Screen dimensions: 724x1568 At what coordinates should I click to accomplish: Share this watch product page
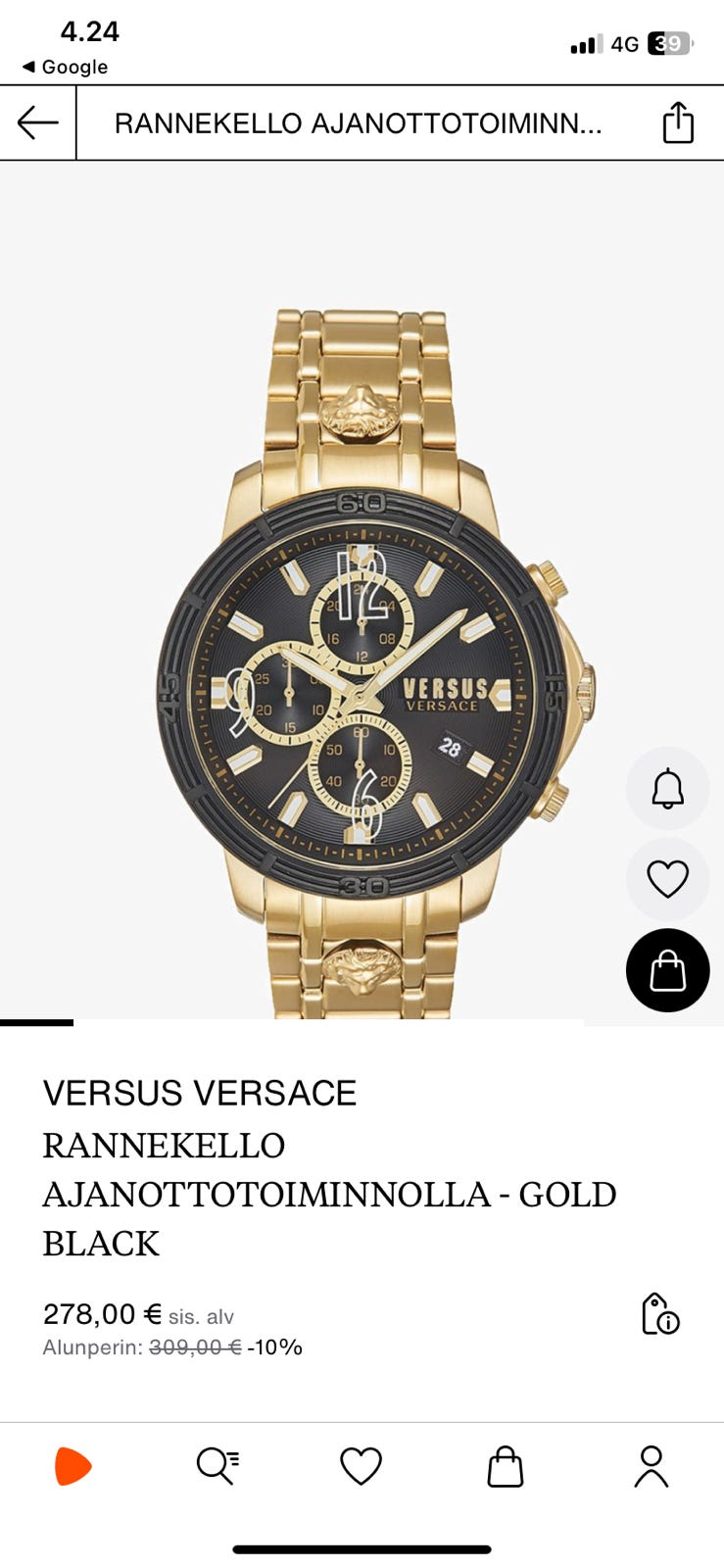click(x=678, y=122)
